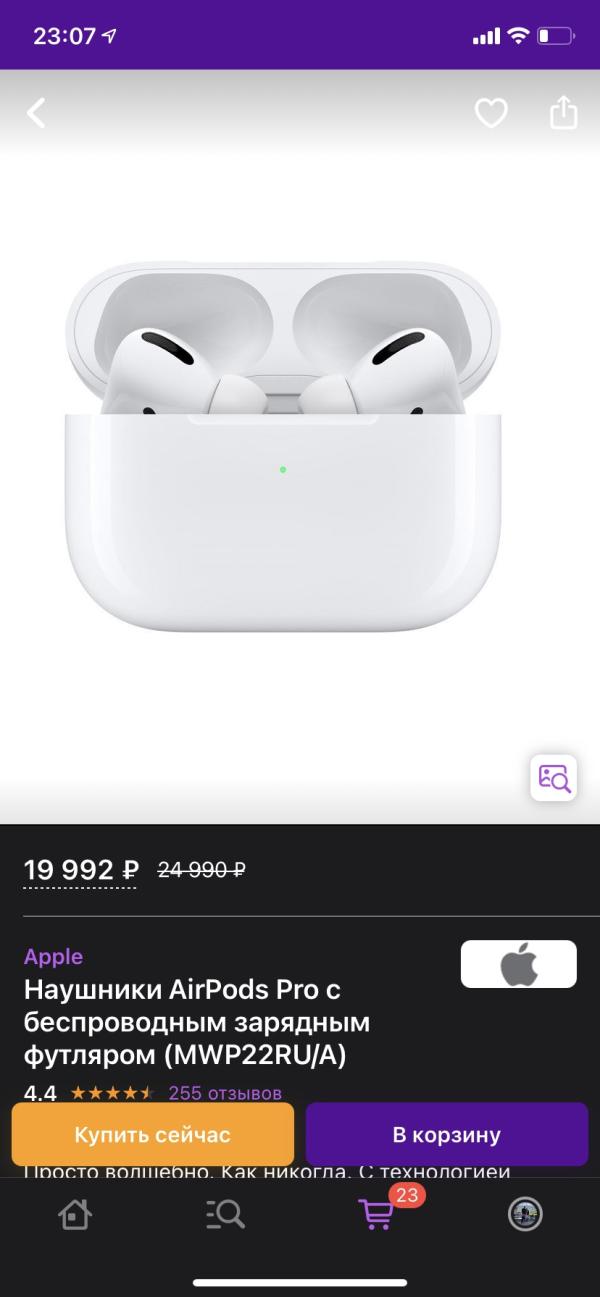Open the catalog search tab

[x=225, y=1215]
